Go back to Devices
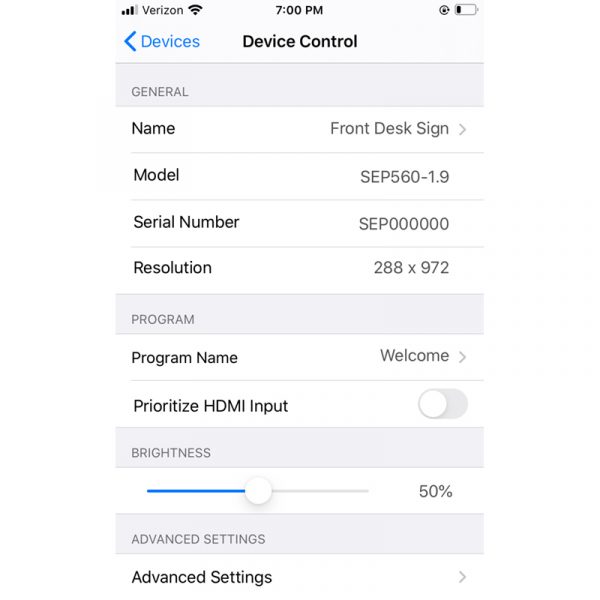Viewport: 600px width, 600px height. (161, 42)
